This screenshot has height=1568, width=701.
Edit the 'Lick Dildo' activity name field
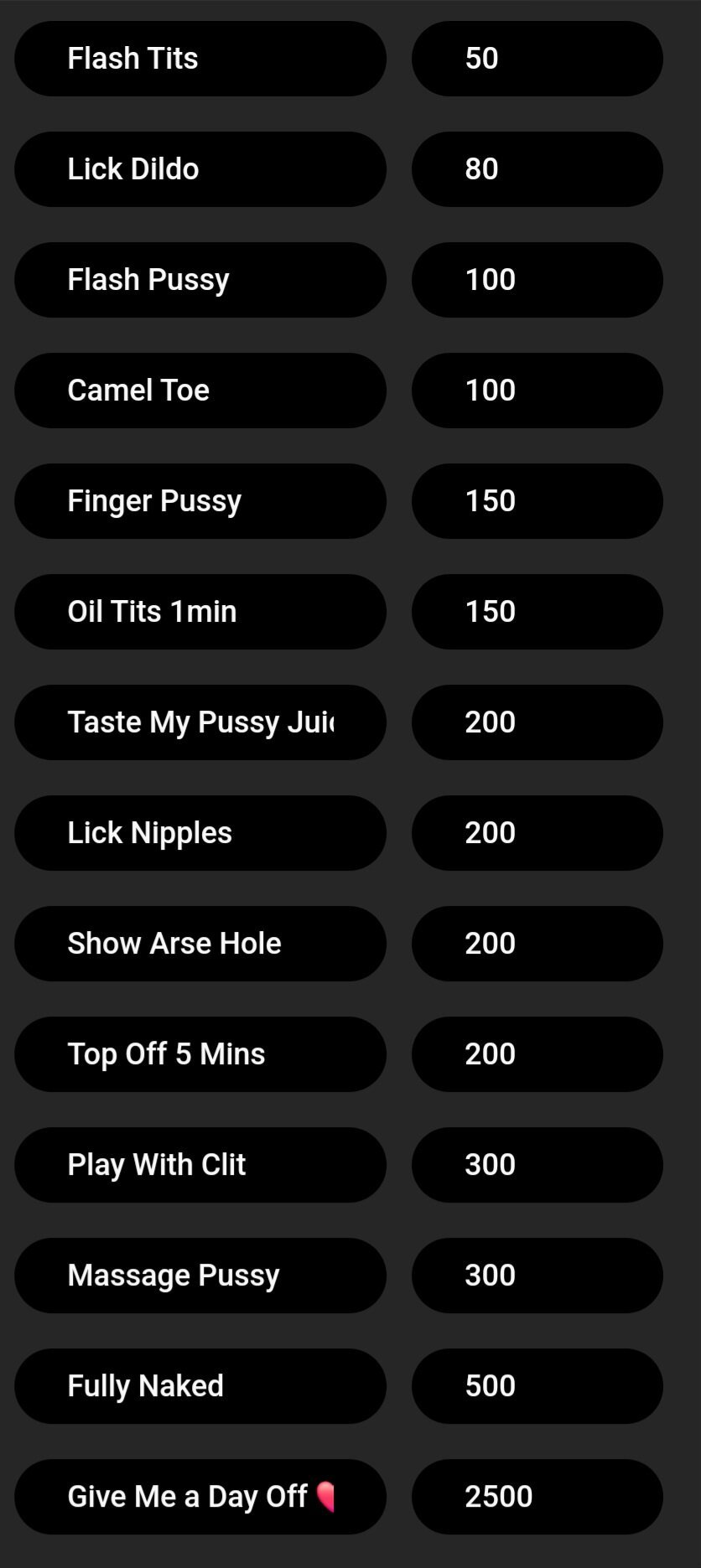(x=200, y=169)
